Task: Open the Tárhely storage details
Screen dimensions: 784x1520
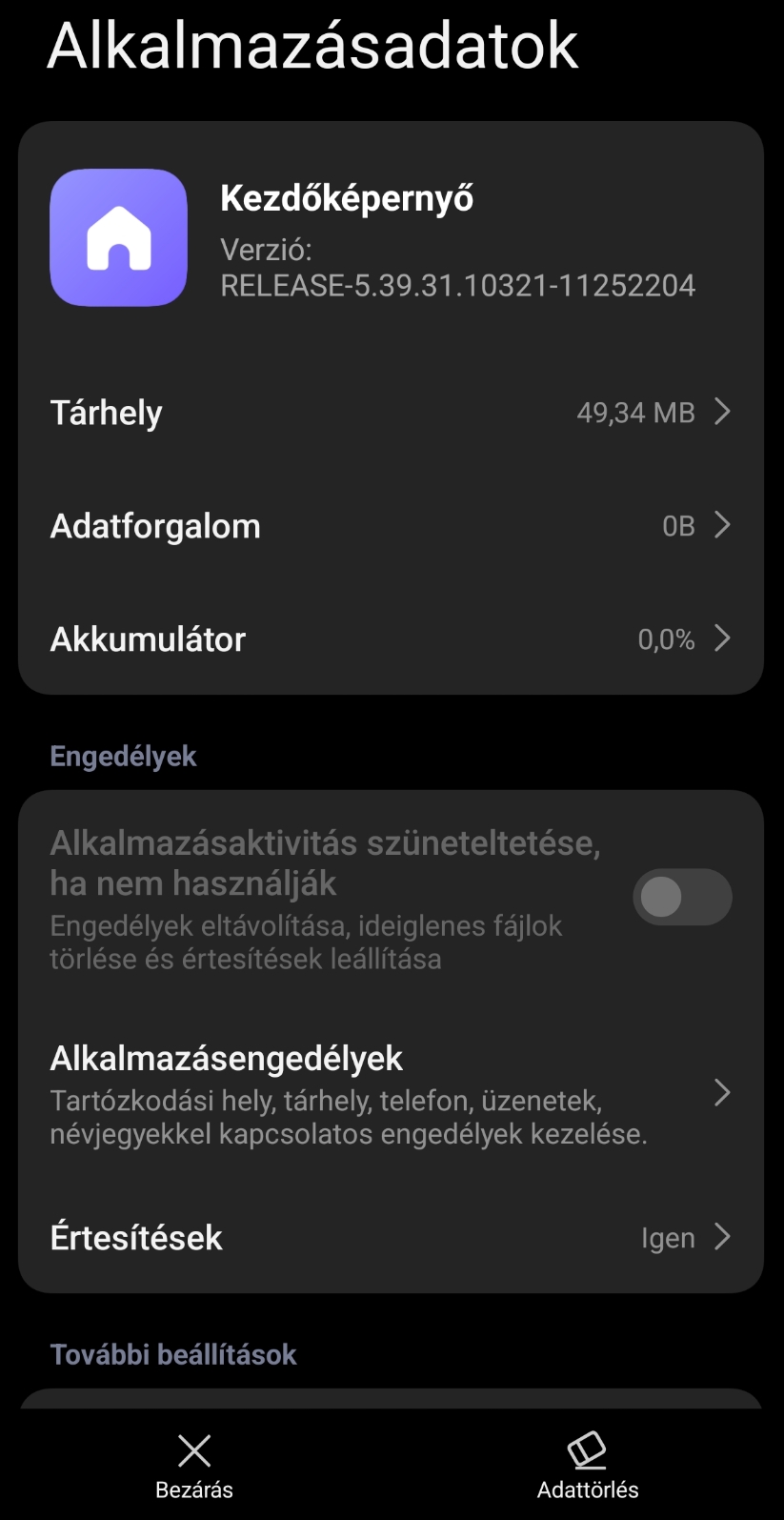Action: pos(391,413)
